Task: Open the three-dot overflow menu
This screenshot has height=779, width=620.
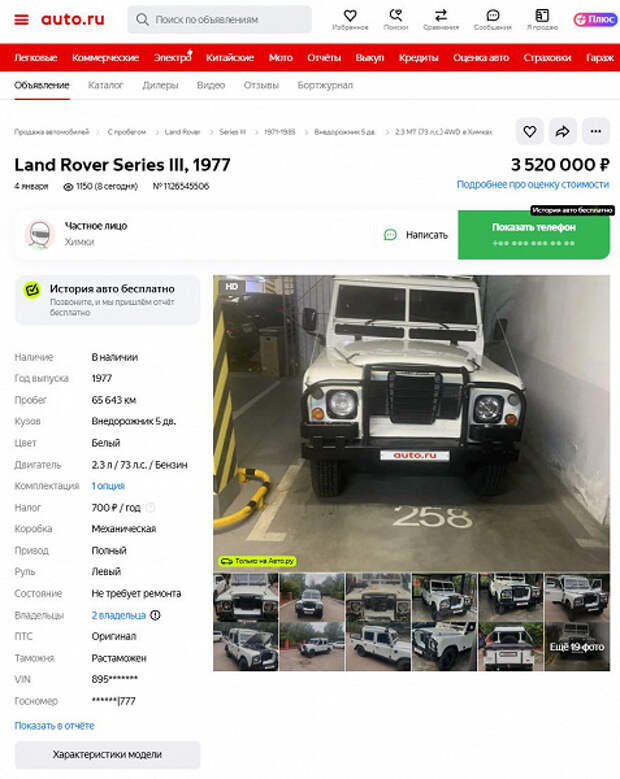Action: (x=595, y=131)
